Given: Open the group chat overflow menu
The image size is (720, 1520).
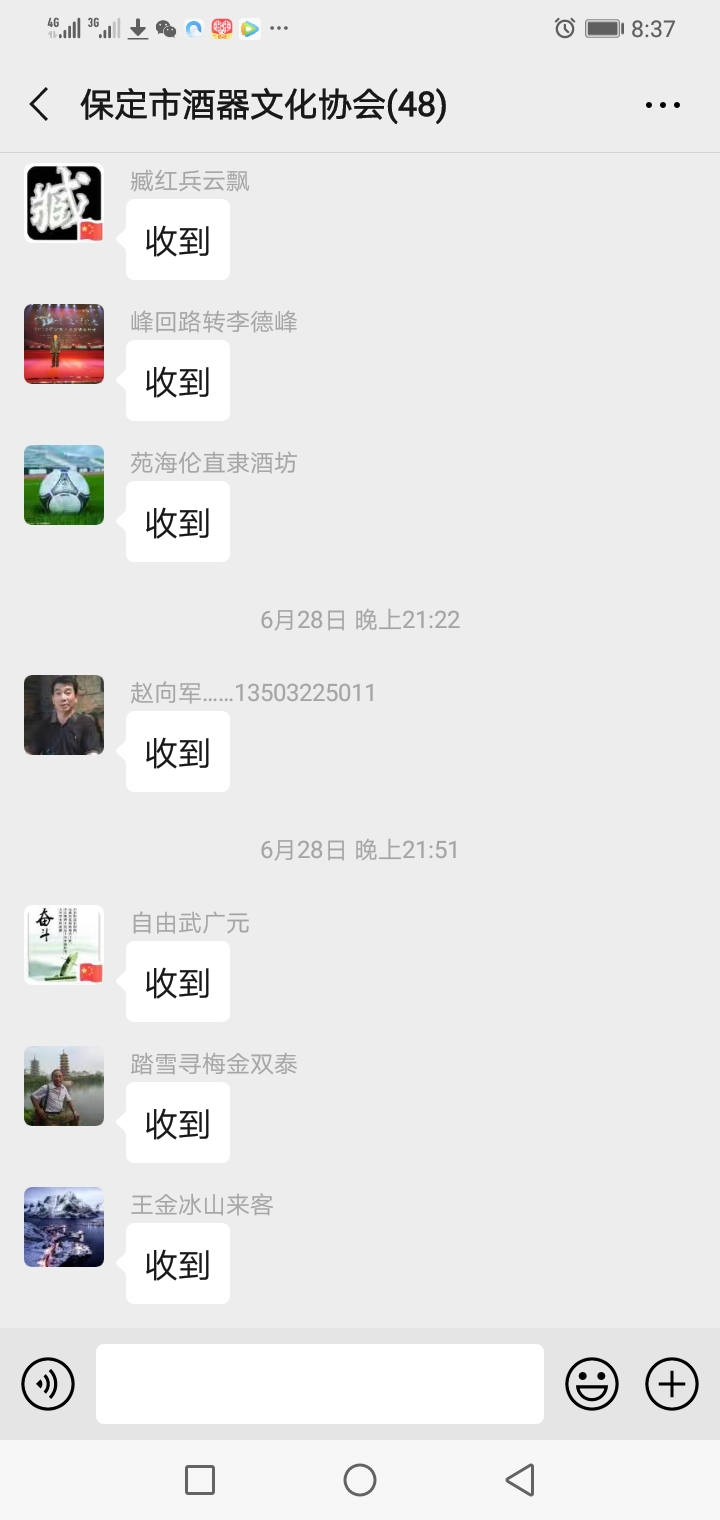Looking at the screenshot, I should point(662,104).
